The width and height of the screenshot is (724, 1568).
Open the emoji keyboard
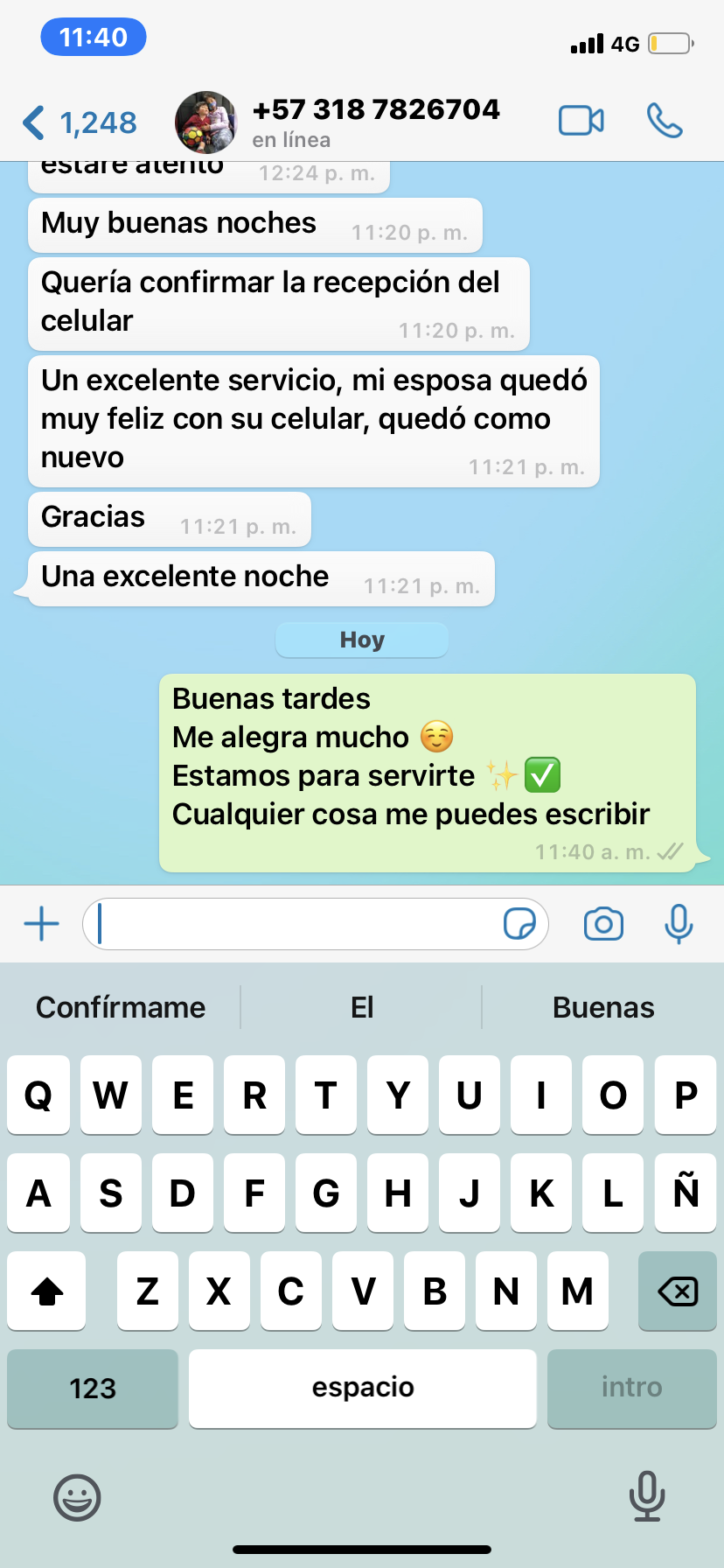pyautogui.click(x=77, y=1497)
